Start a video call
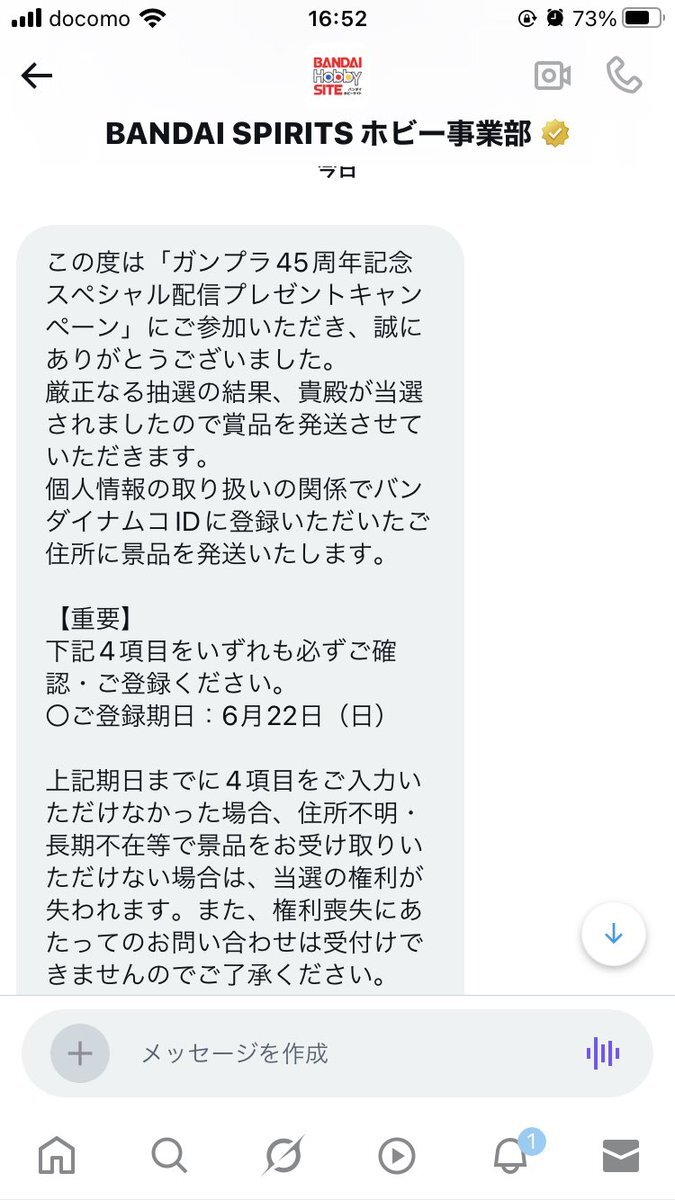The width and height of the screenshot is (675, 1200). (552, 76)
